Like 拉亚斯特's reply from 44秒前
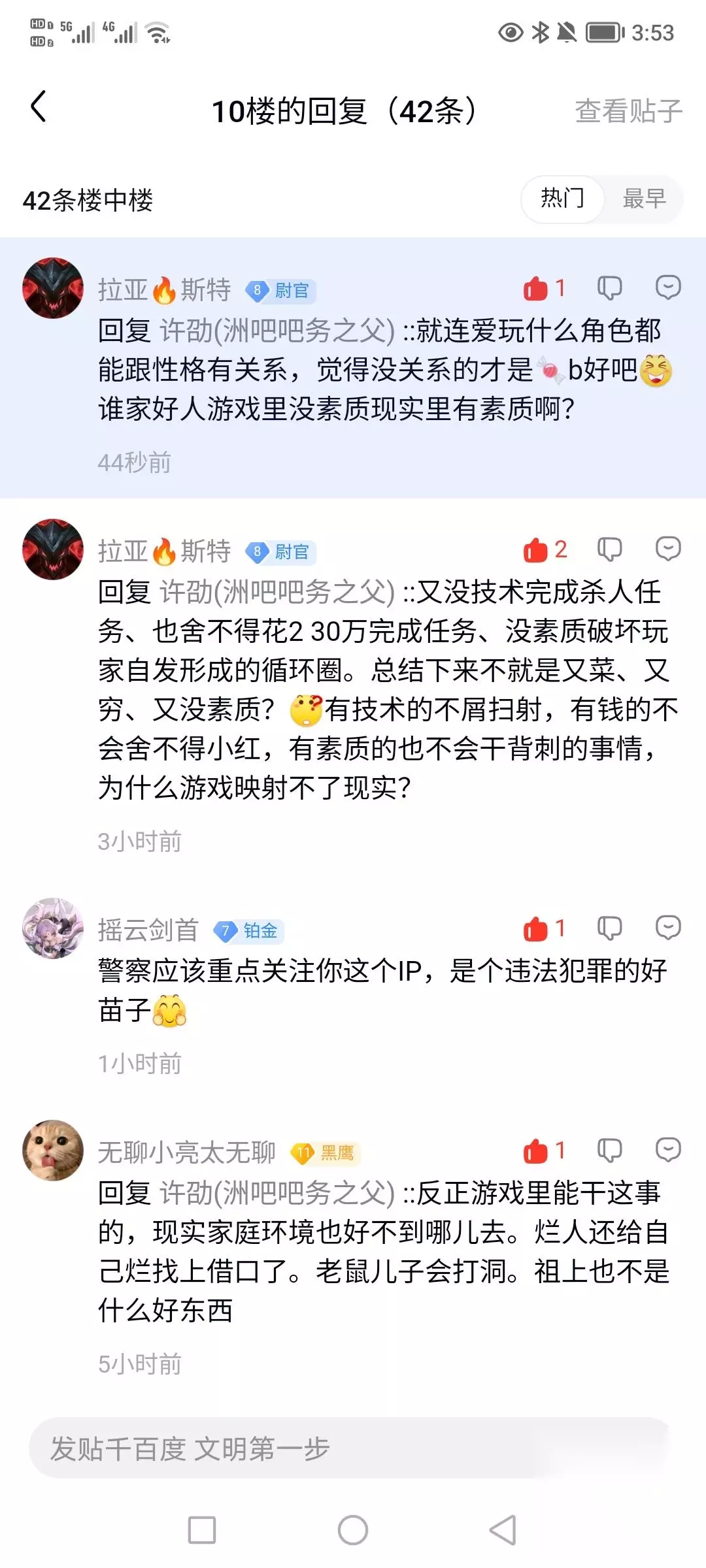Image resolution: width=706 pixels, height=1568 pixels. click(x=544, y=288)
